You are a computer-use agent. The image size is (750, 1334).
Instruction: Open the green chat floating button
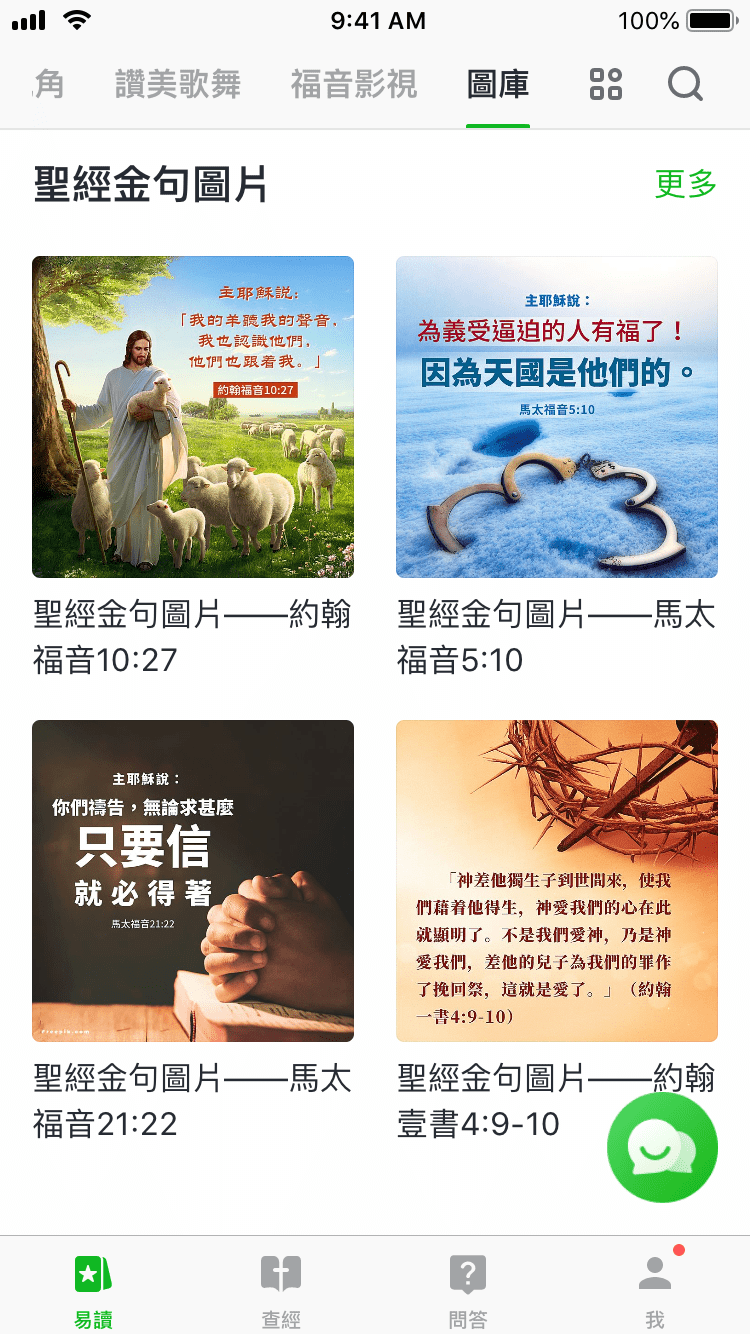pyautogui.click(x=662, y=1147)
